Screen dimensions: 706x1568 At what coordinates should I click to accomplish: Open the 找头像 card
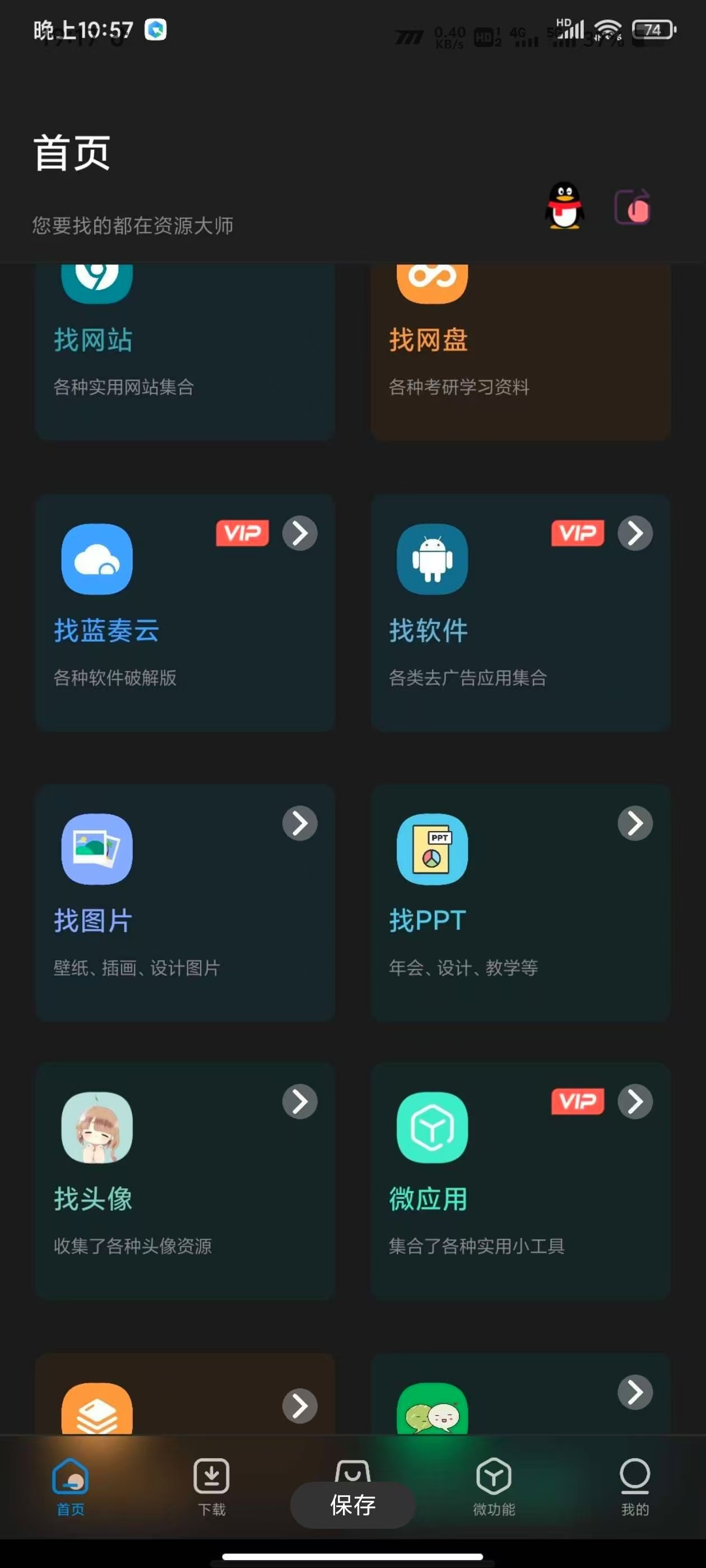tap(184, 1180)
